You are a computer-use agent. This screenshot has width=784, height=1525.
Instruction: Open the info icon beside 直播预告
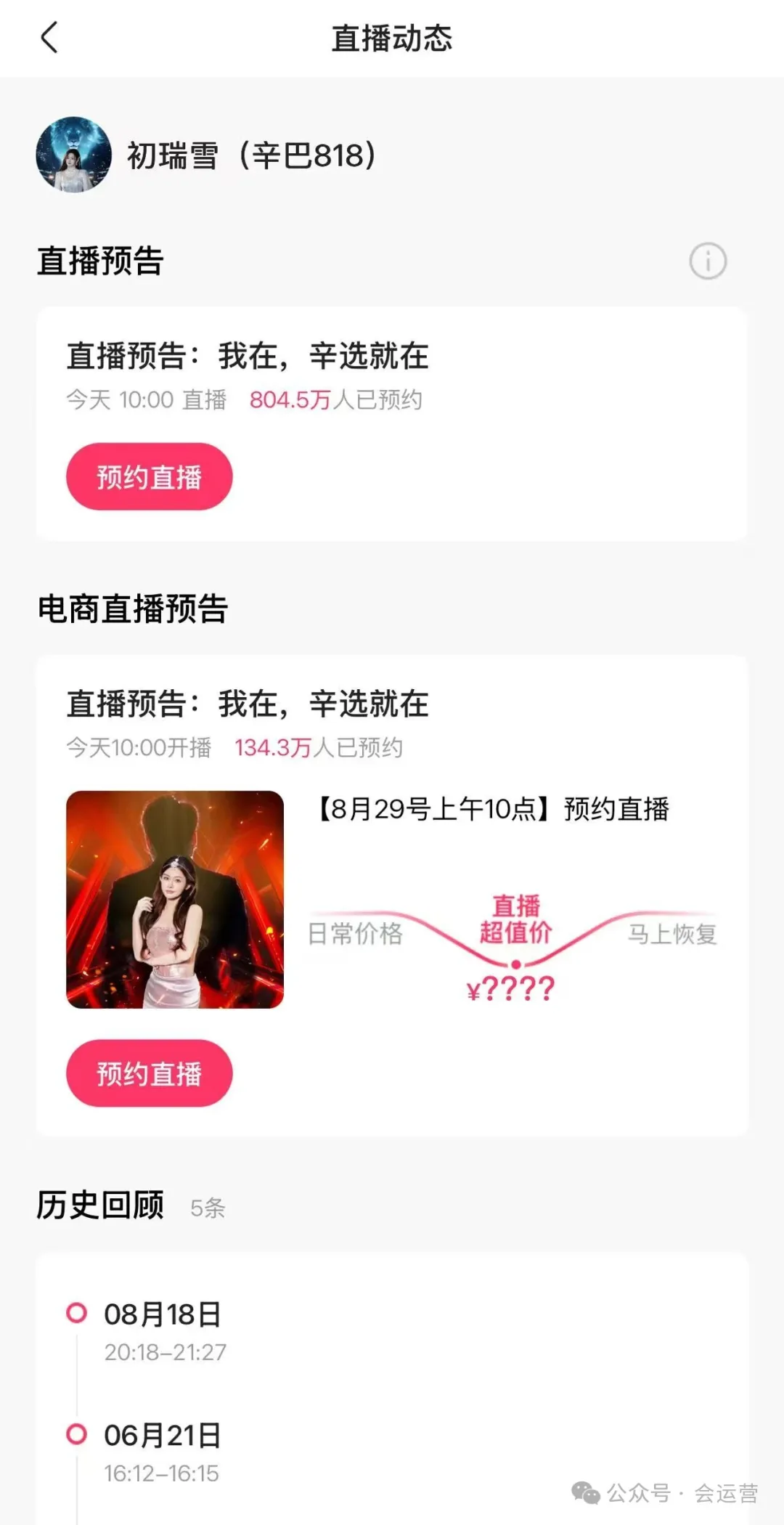708,261
